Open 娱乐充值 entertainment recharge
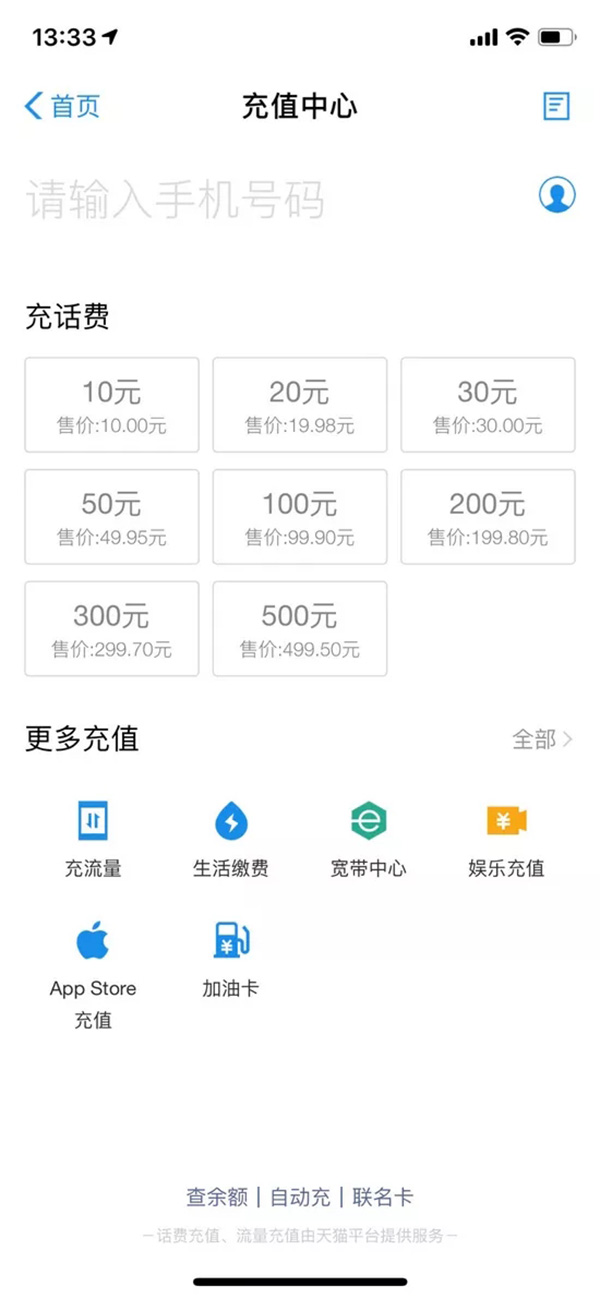600x1299 pixels. 506,838
